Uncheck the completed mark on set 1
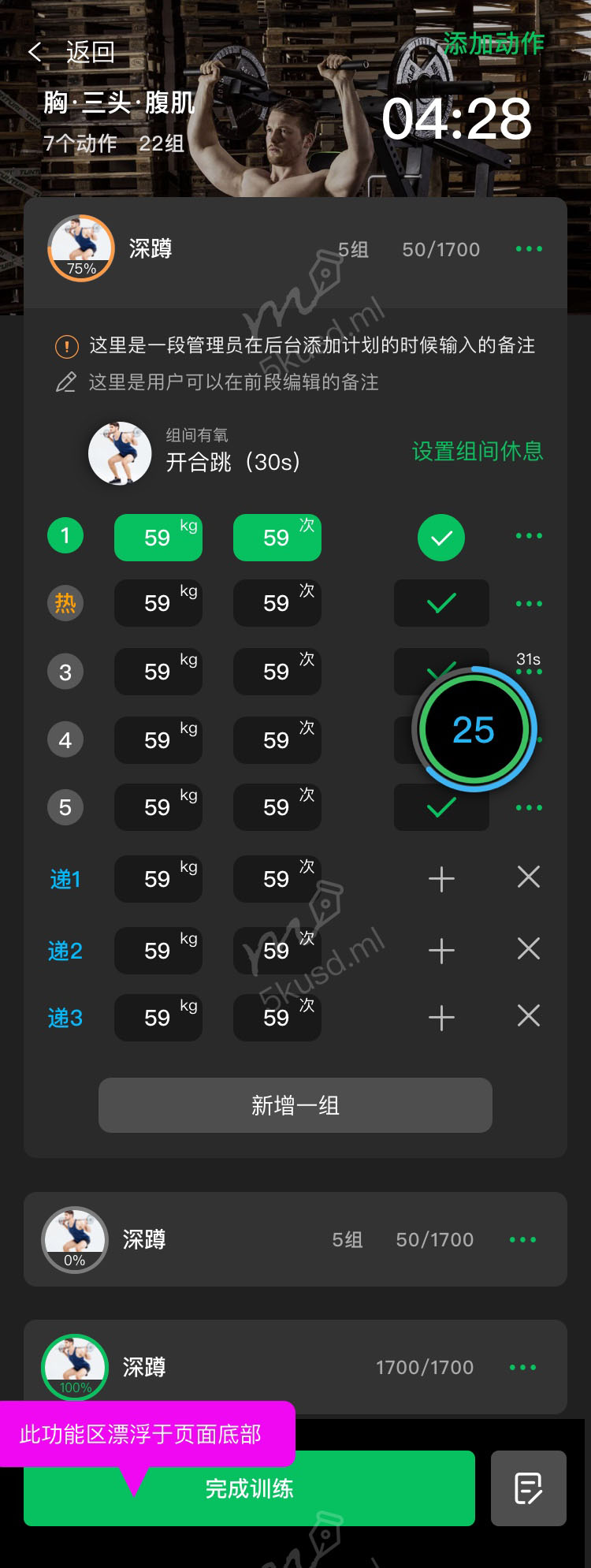This screenshot has width=591, height=1568. click(441, 538)
